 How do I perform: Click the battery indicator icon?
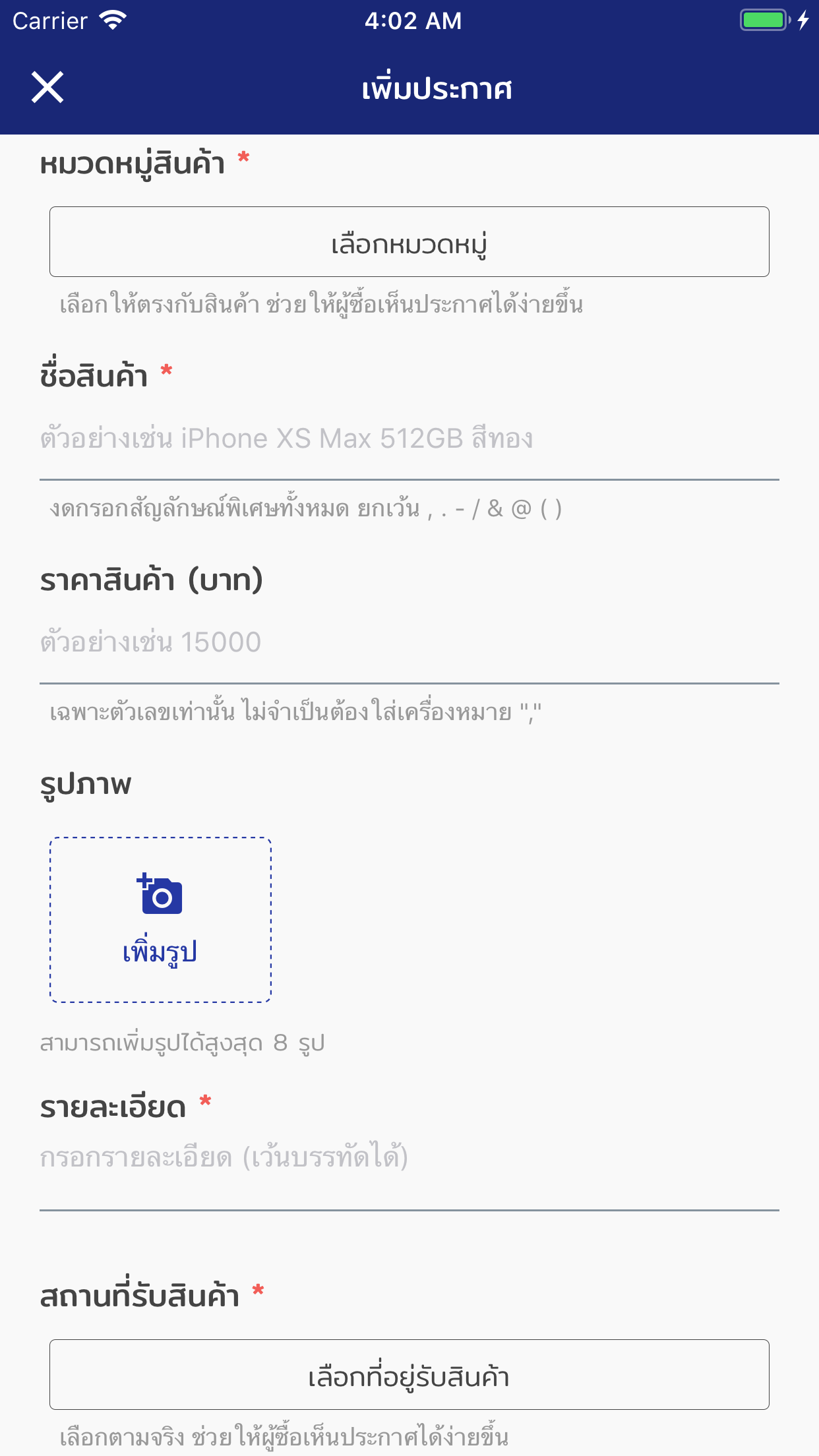[x=763, y=20]
